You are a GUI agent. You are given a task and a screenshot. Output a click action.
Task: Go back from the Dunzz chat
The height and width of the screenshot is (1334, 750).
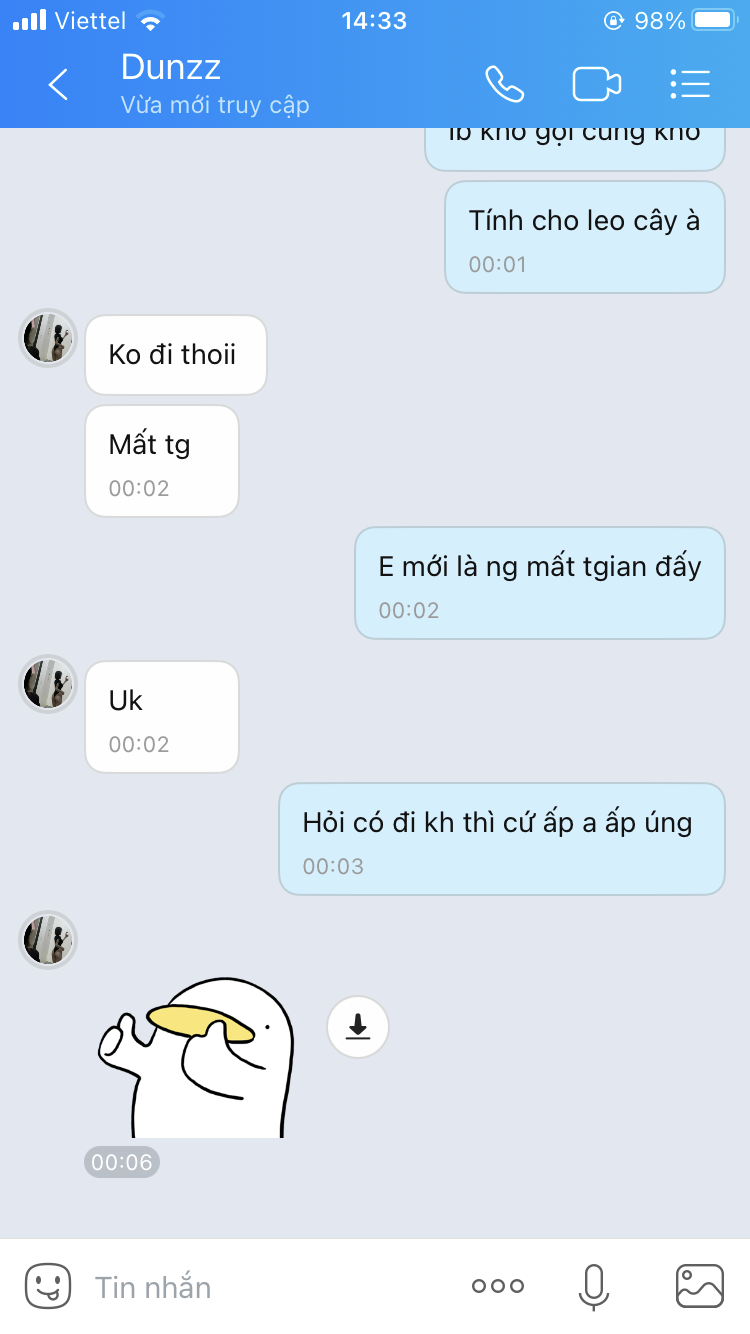coord(58,85)
